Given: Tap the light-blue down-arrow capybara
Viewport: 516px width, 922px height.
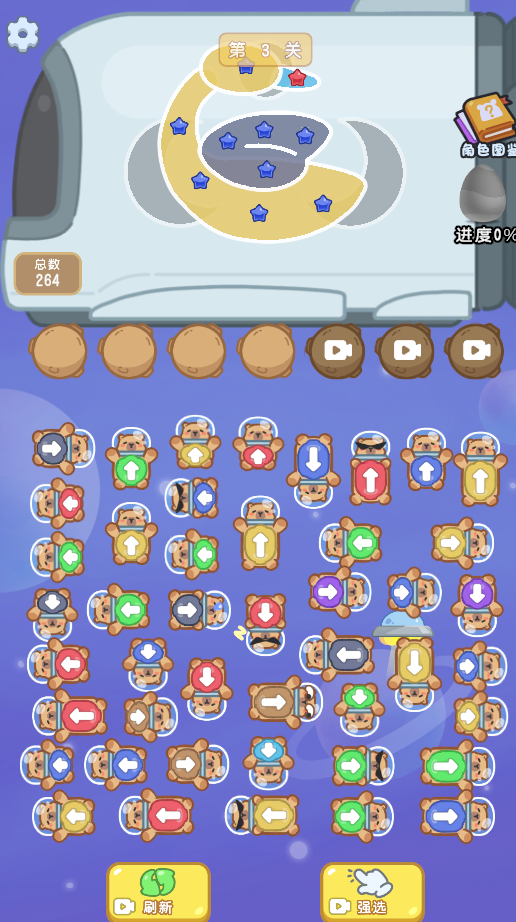Looking at the screenshot, I should point(269,761).
